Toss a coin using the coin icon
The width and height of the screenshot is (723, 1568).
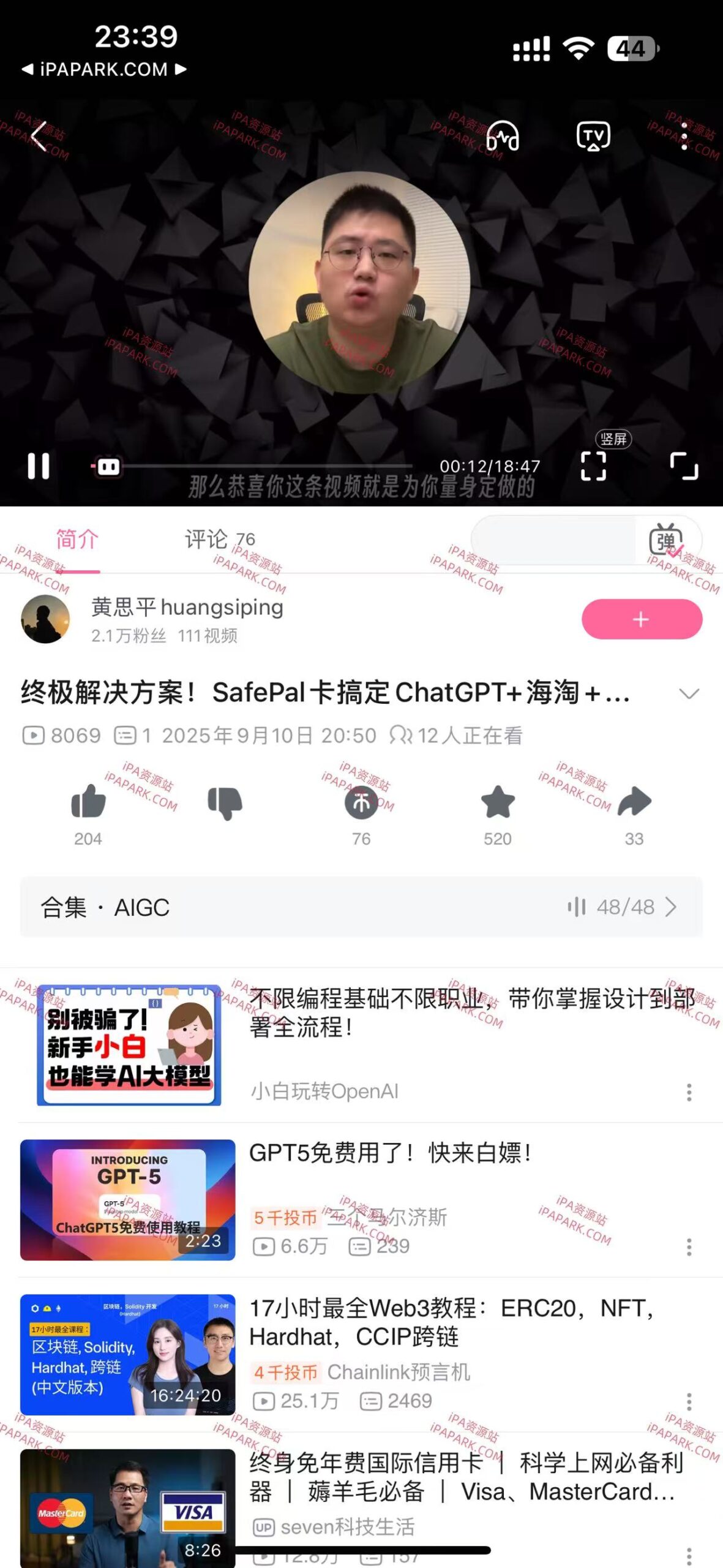361,804
